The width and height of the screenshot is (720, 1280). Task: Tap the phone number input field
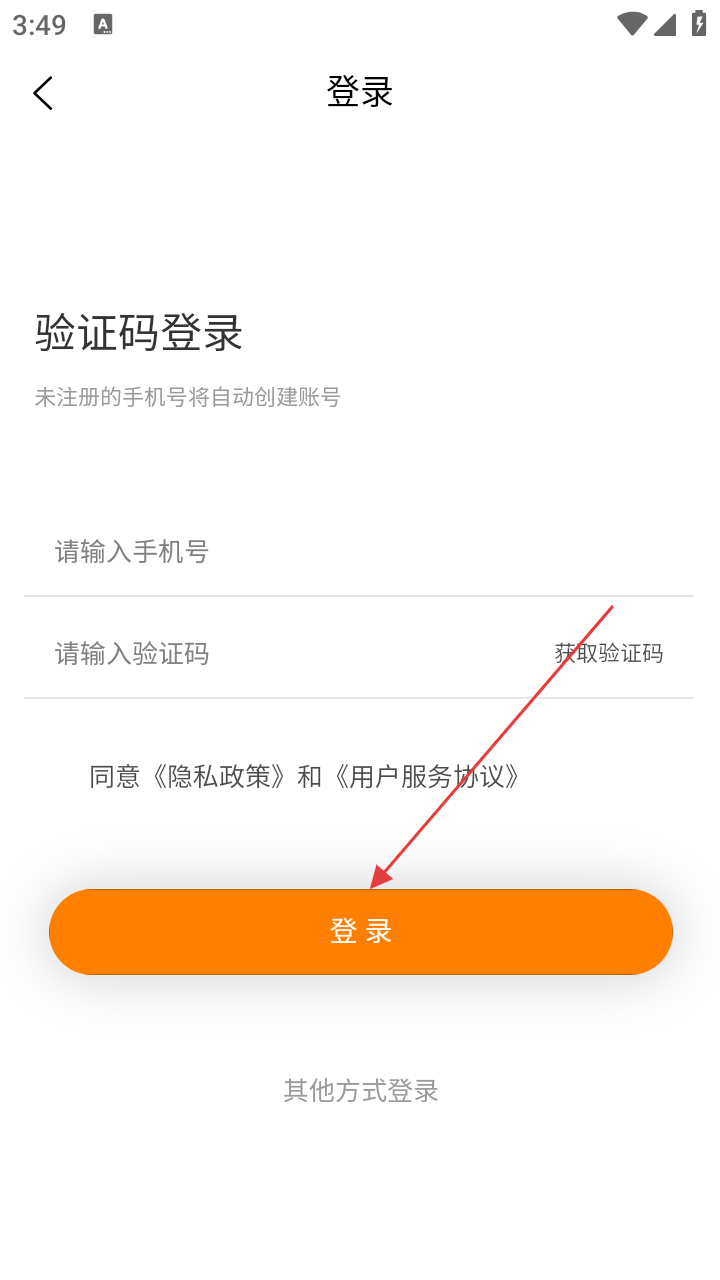click(x=300, y=552)
